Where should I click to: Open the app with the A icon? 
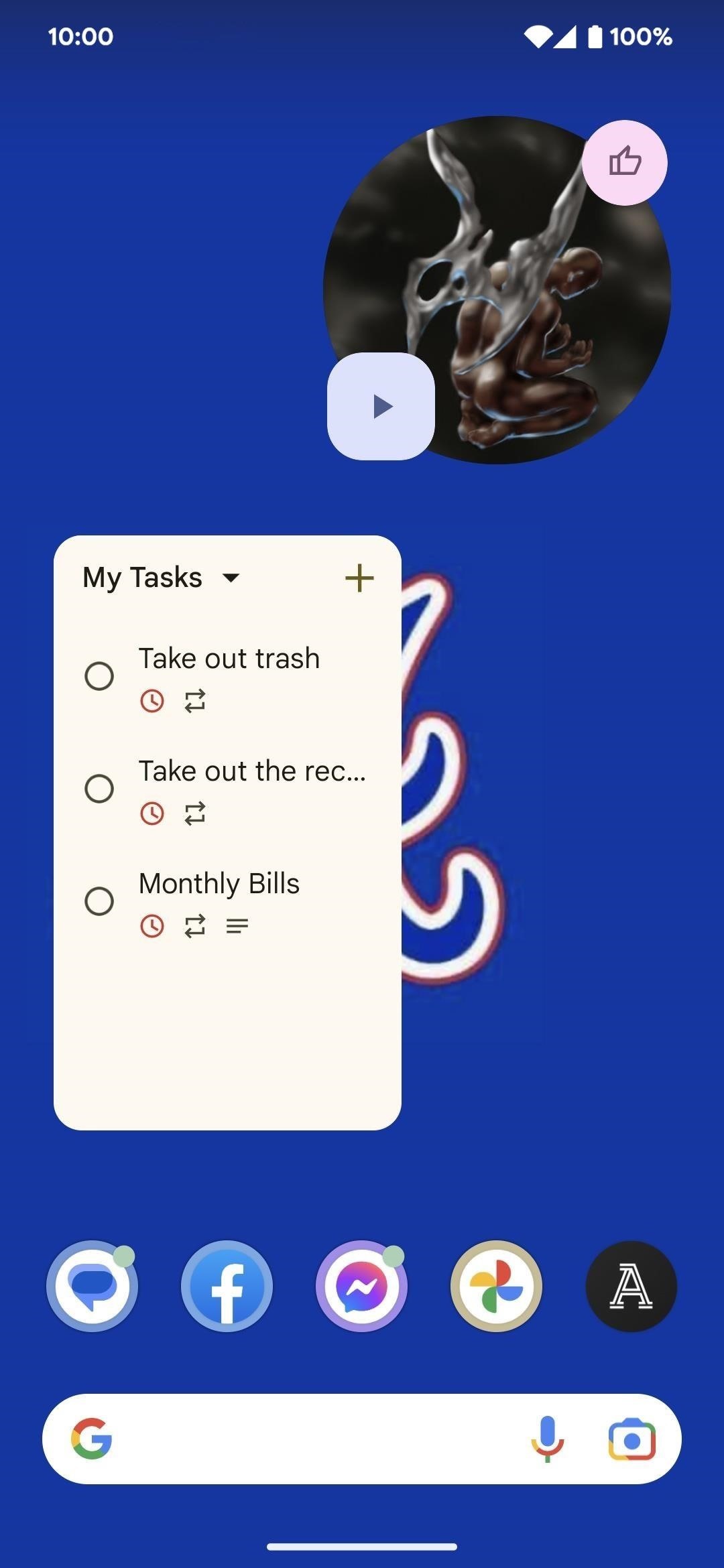coord(631,1287)
